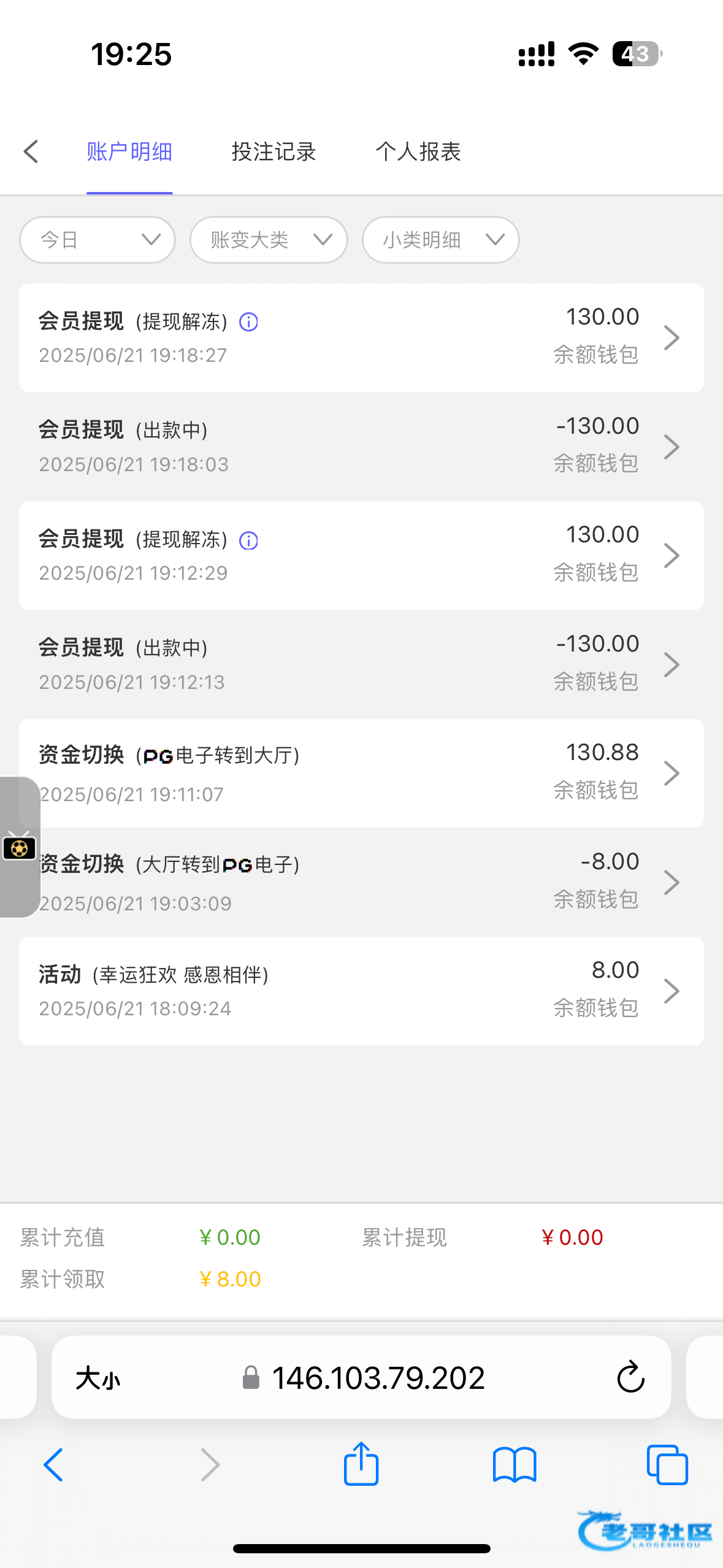Screen dimensions: 723x1568
Task: Open 幸运狂欢 感恩相伴 activity record
Action: click(x=361, y=991)
